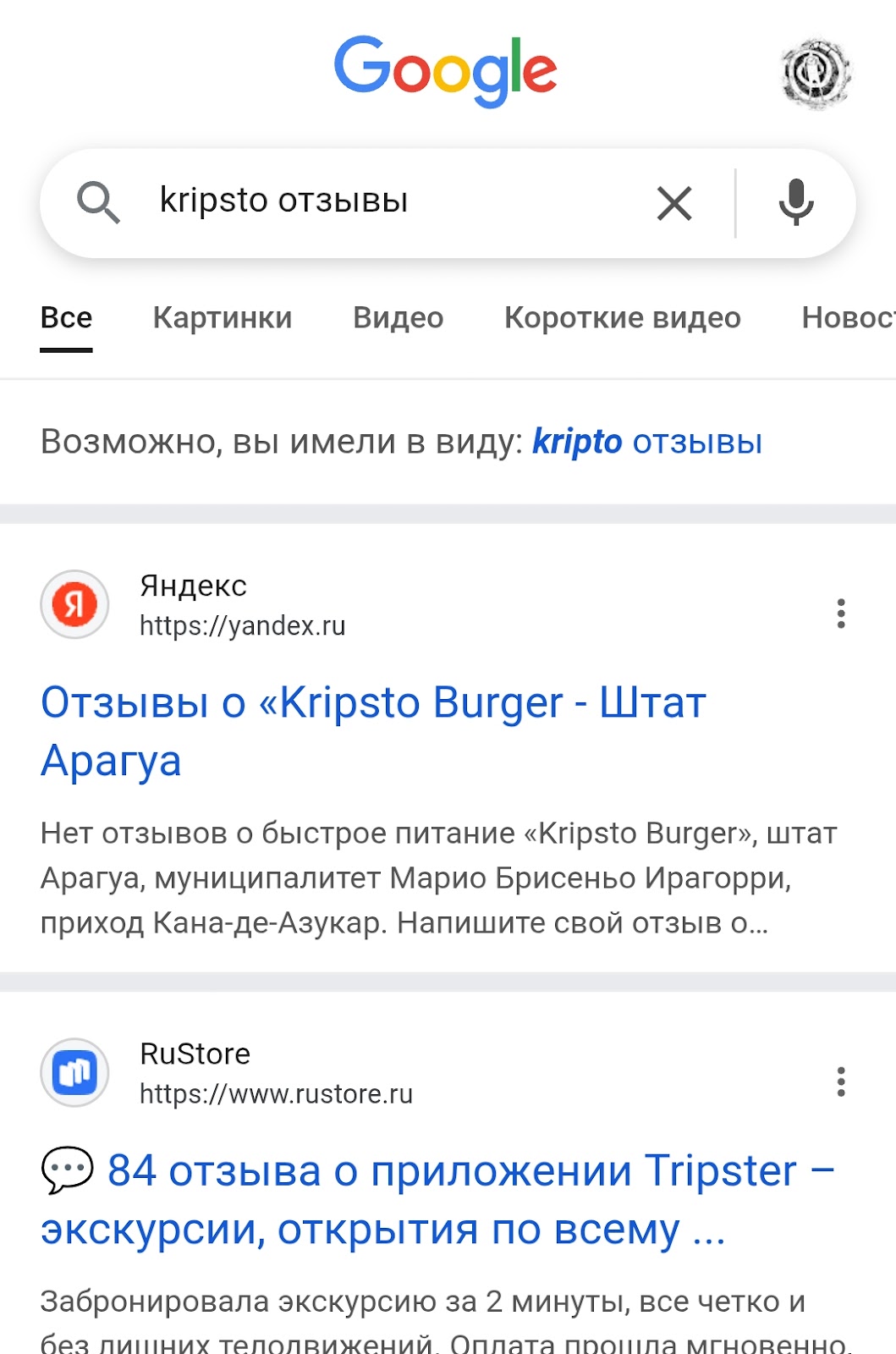Open options menu for the Яндекс result

840,614
